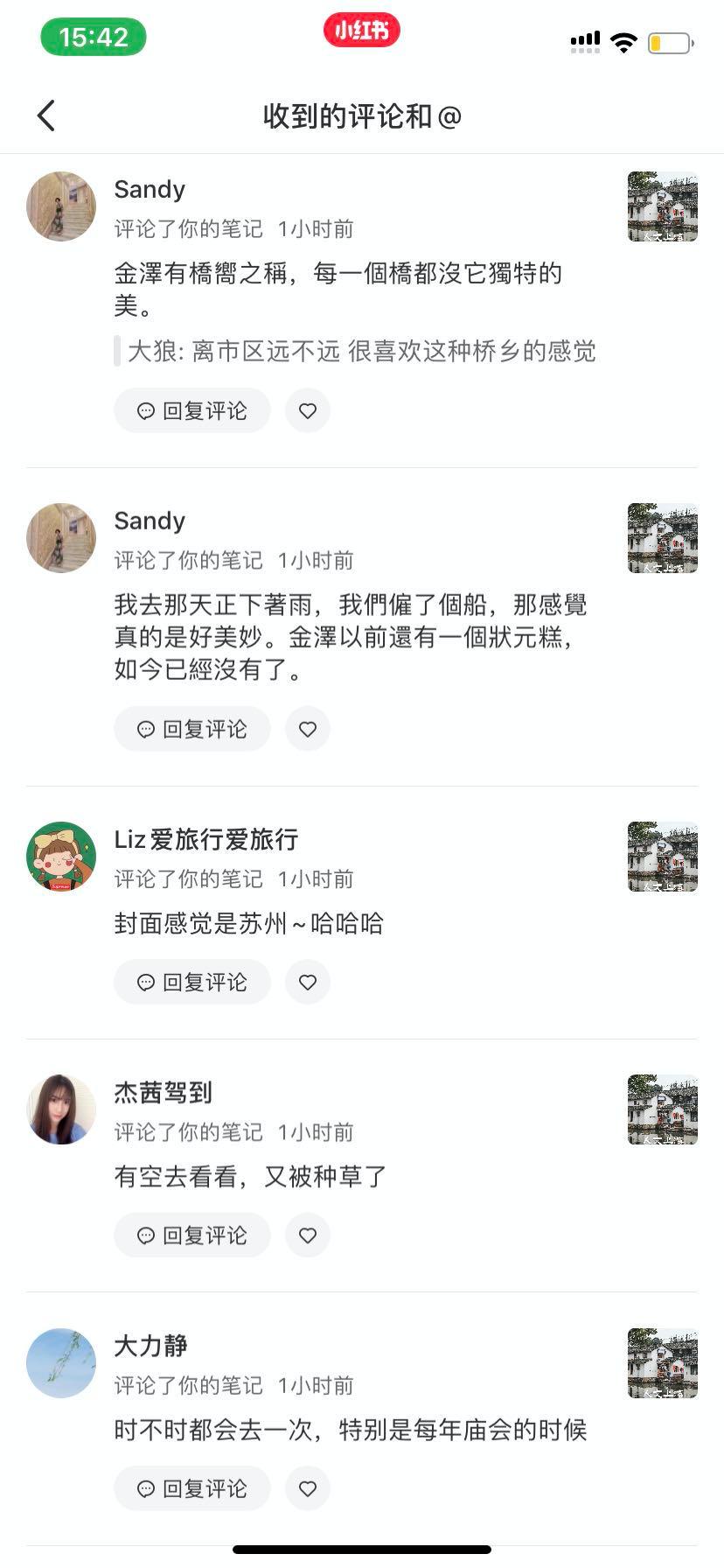This screenshot has height=1568, width=724.
Task: Like the comment from Liz爱旅行爱旅行
Action: pos(308,982)
